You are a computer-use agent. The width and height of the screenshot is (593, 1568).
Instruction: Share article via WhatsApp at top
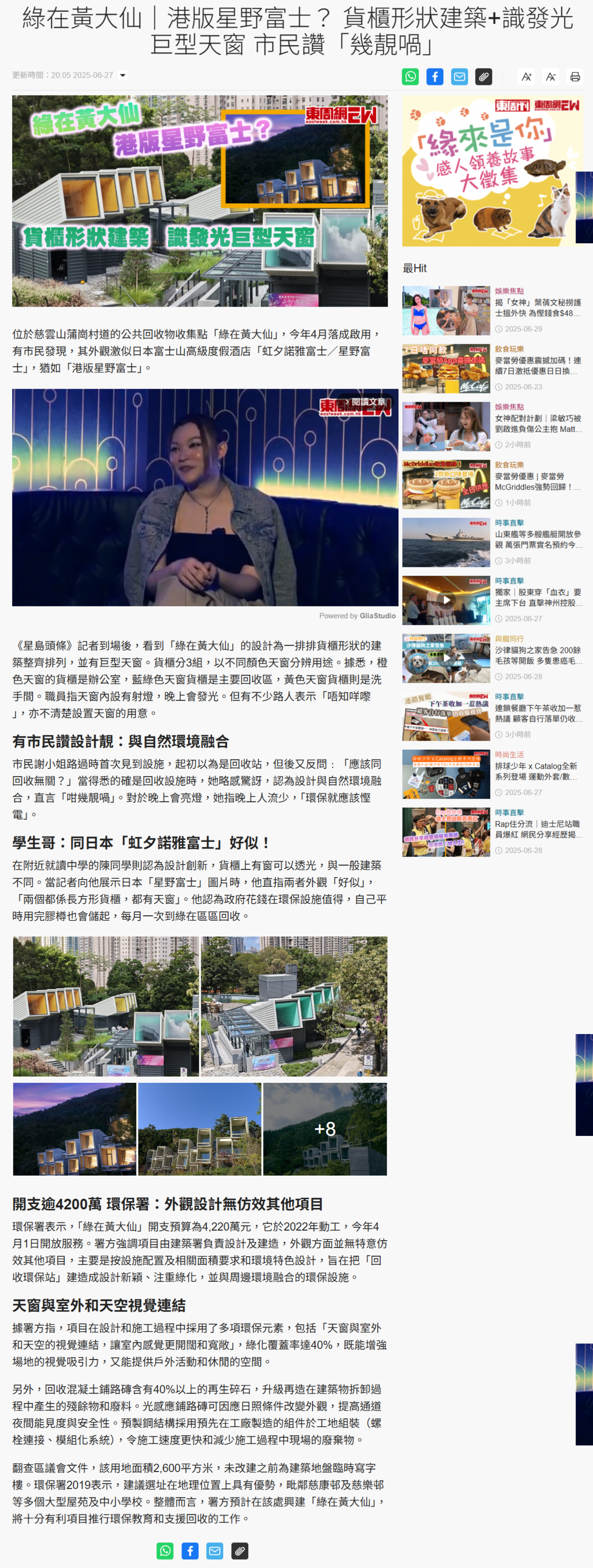click(x=410, y=77)
